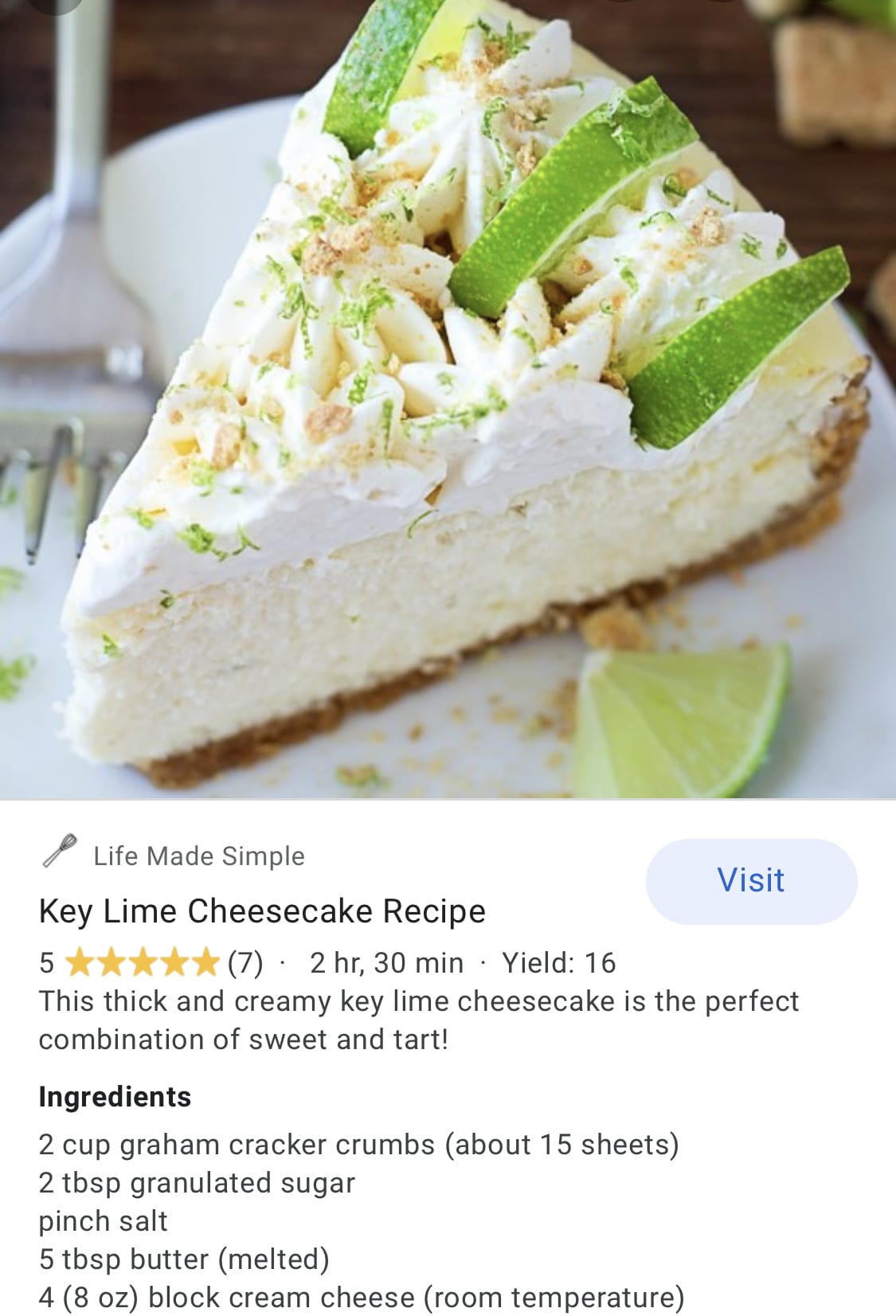The width and height of the screenshot is (896, 1316).
Task: Tap the Ingredients heading
Action: coord(114,1096)
